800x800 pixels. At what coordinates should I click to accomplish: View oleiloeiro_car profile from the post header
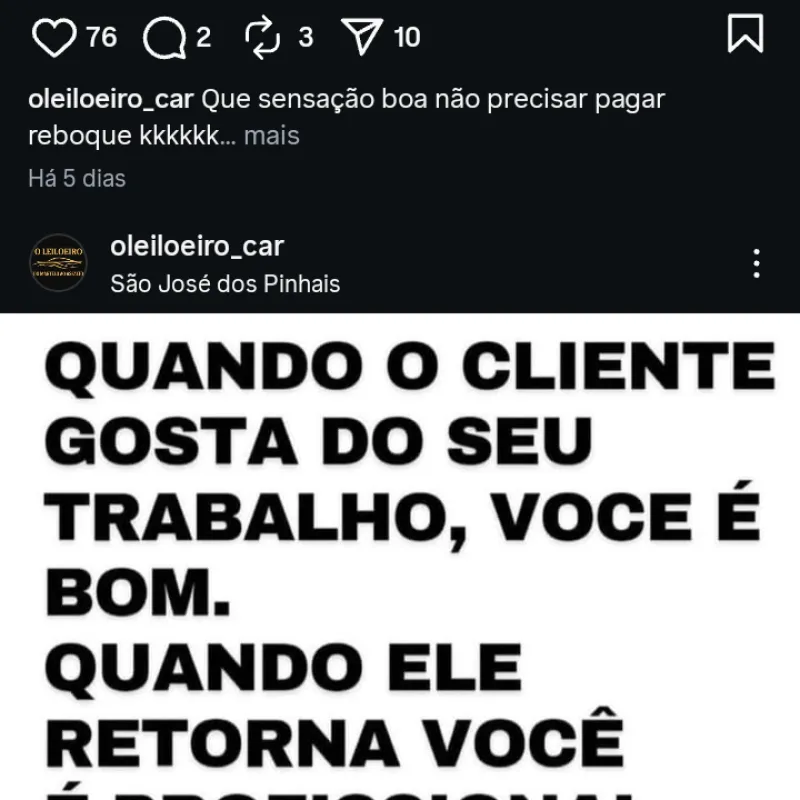click(x=197, y=247)
